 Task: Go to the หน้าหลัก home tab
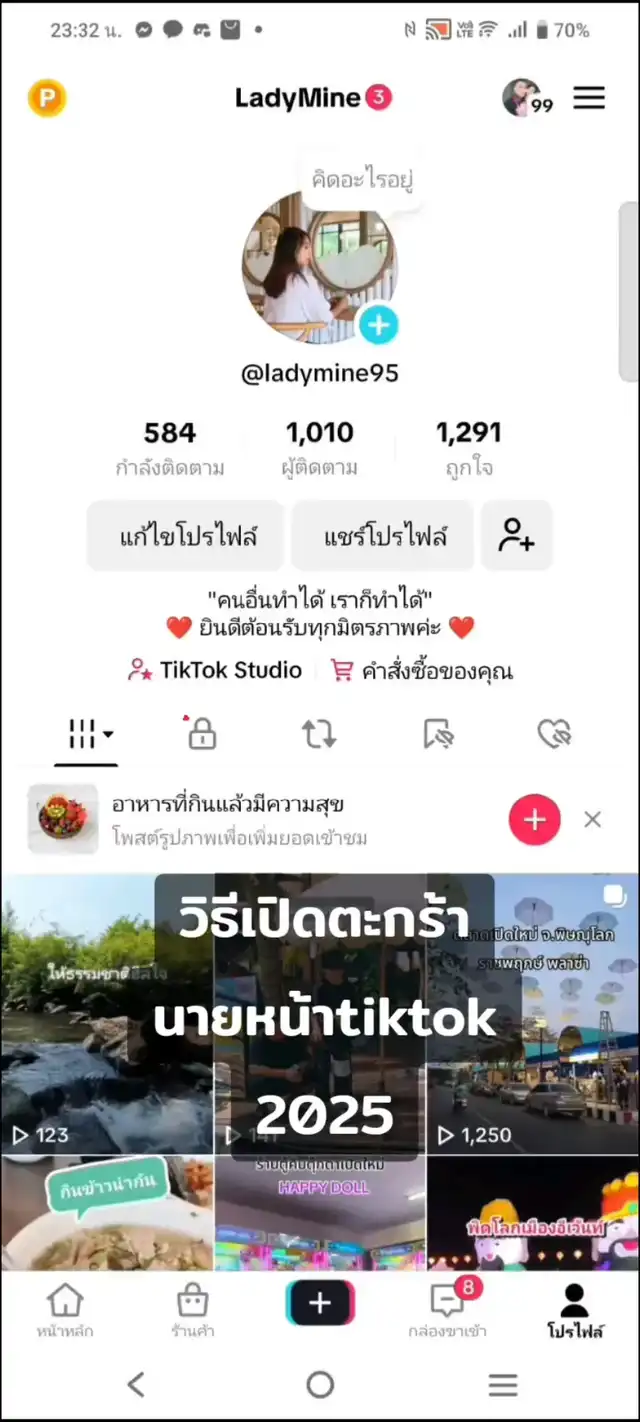tap(65, 1310)
